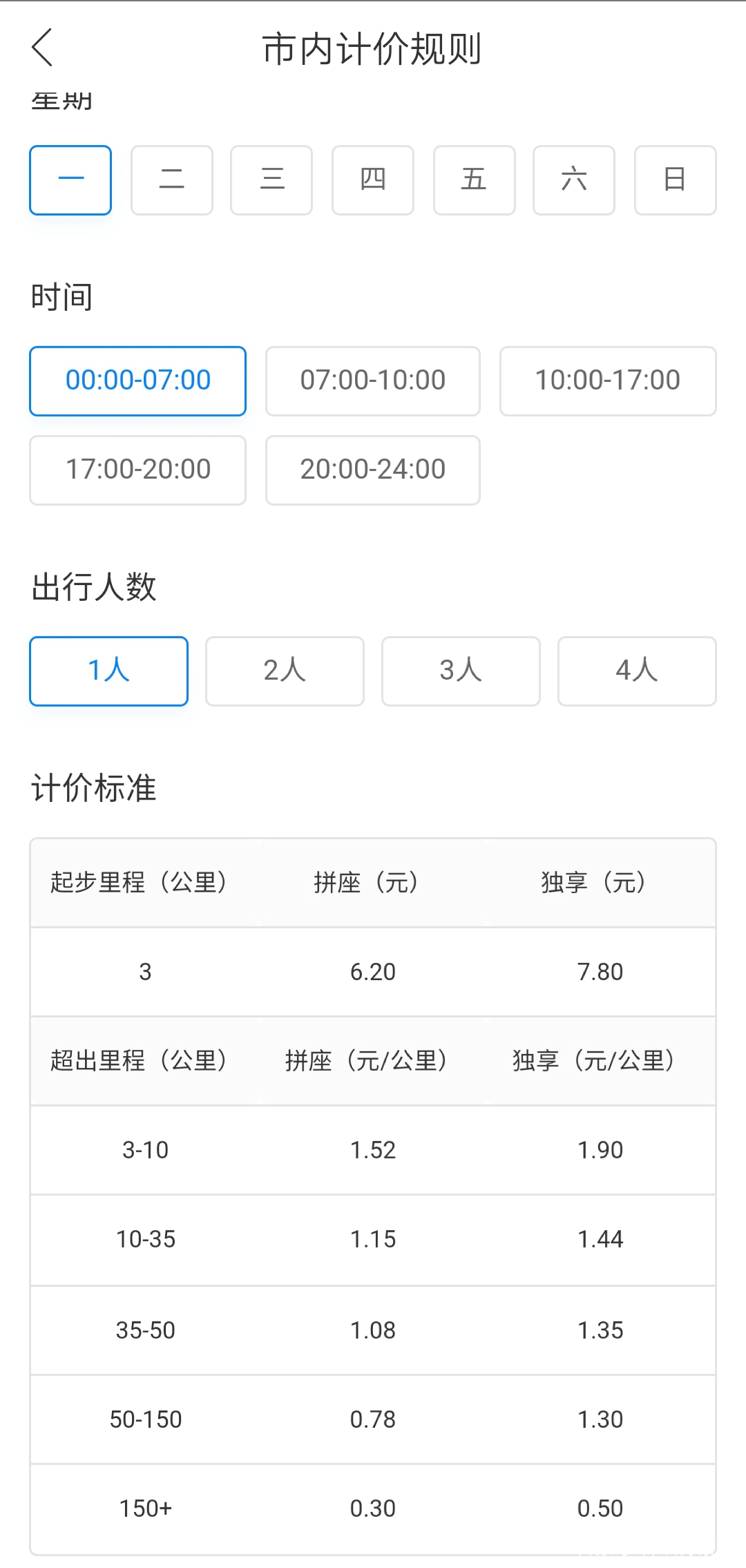746x1568 pixels.
Task: Select 4人 passenger count
Action: pyautogui.click(x=636, y=671)
